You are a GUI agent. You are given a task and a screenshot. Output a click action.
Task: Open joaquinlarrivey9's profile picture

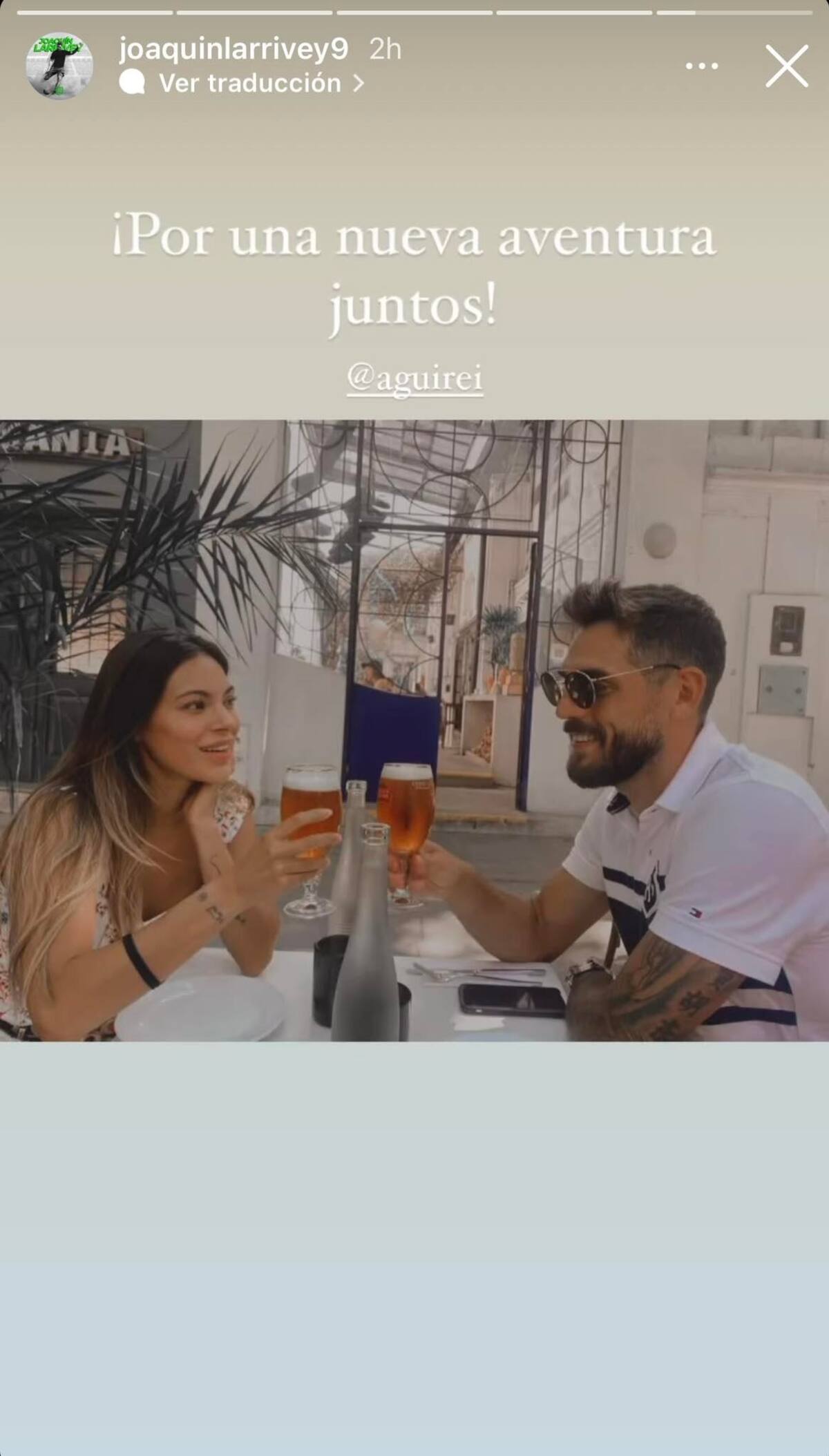click(x=59, y=66)
